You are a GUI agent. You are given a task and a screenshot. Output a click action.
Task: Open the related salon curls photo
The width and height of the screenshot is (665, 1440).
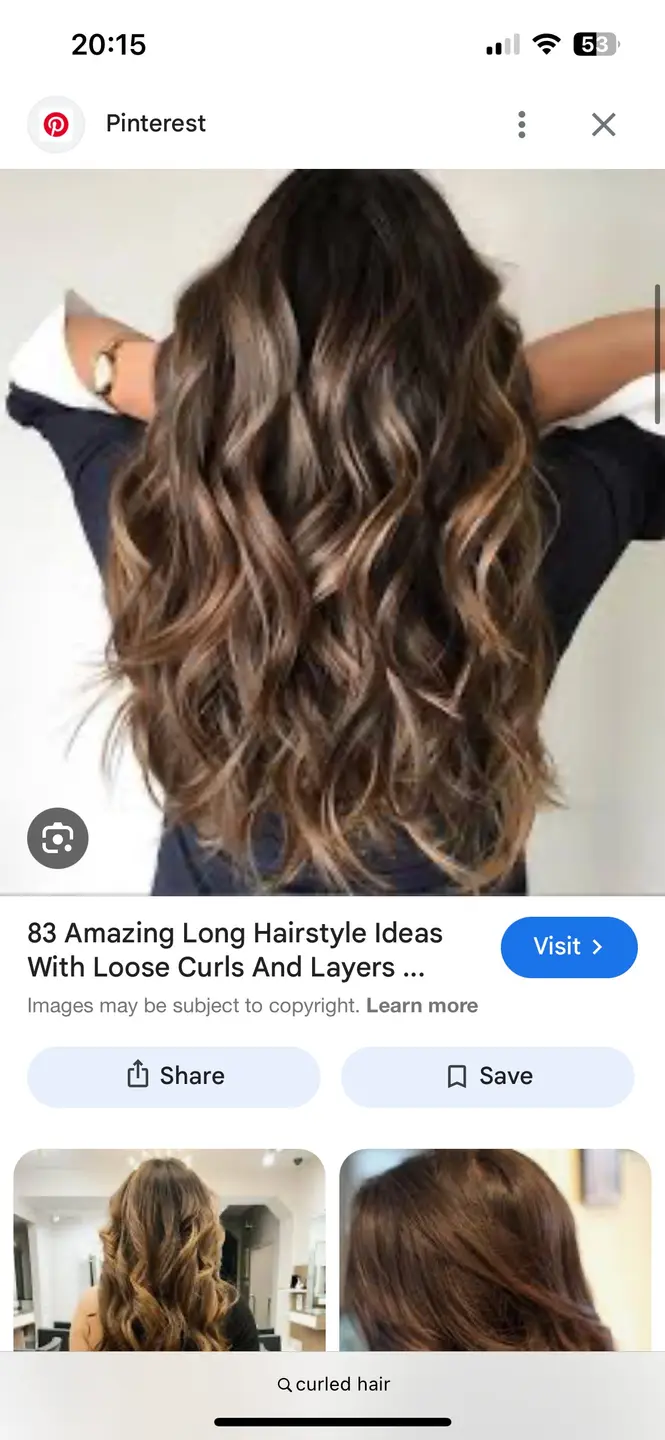169,1250
